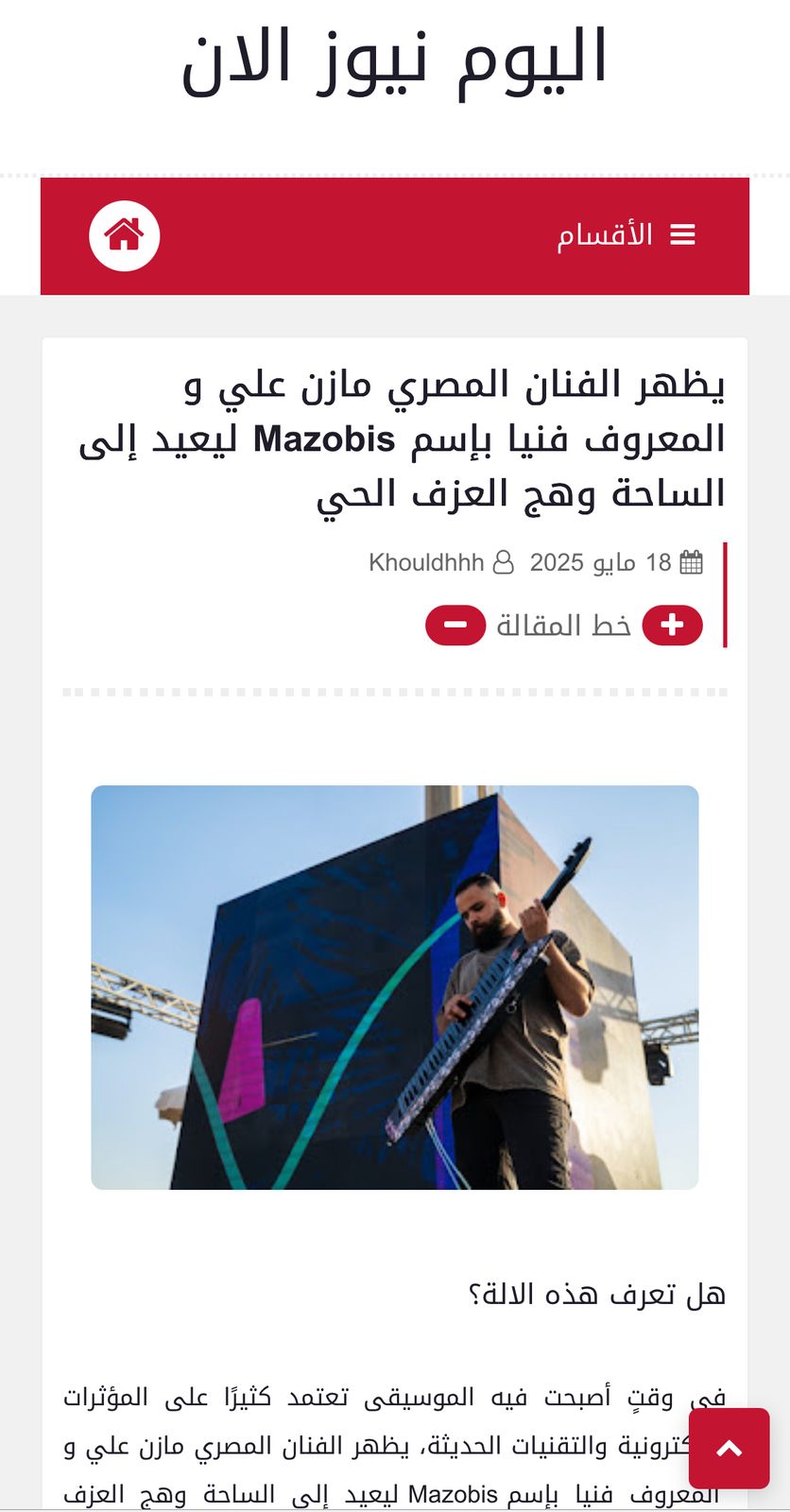
Task: Increase article font size with plus
Action: coord(672,626)
